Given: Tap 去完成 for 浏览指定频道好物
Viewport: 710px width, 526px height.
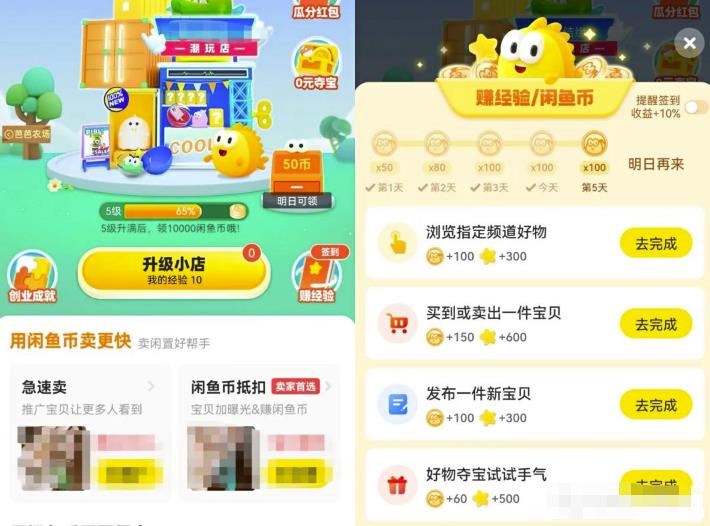Looking at the screenshot, I should pos(656,243).
